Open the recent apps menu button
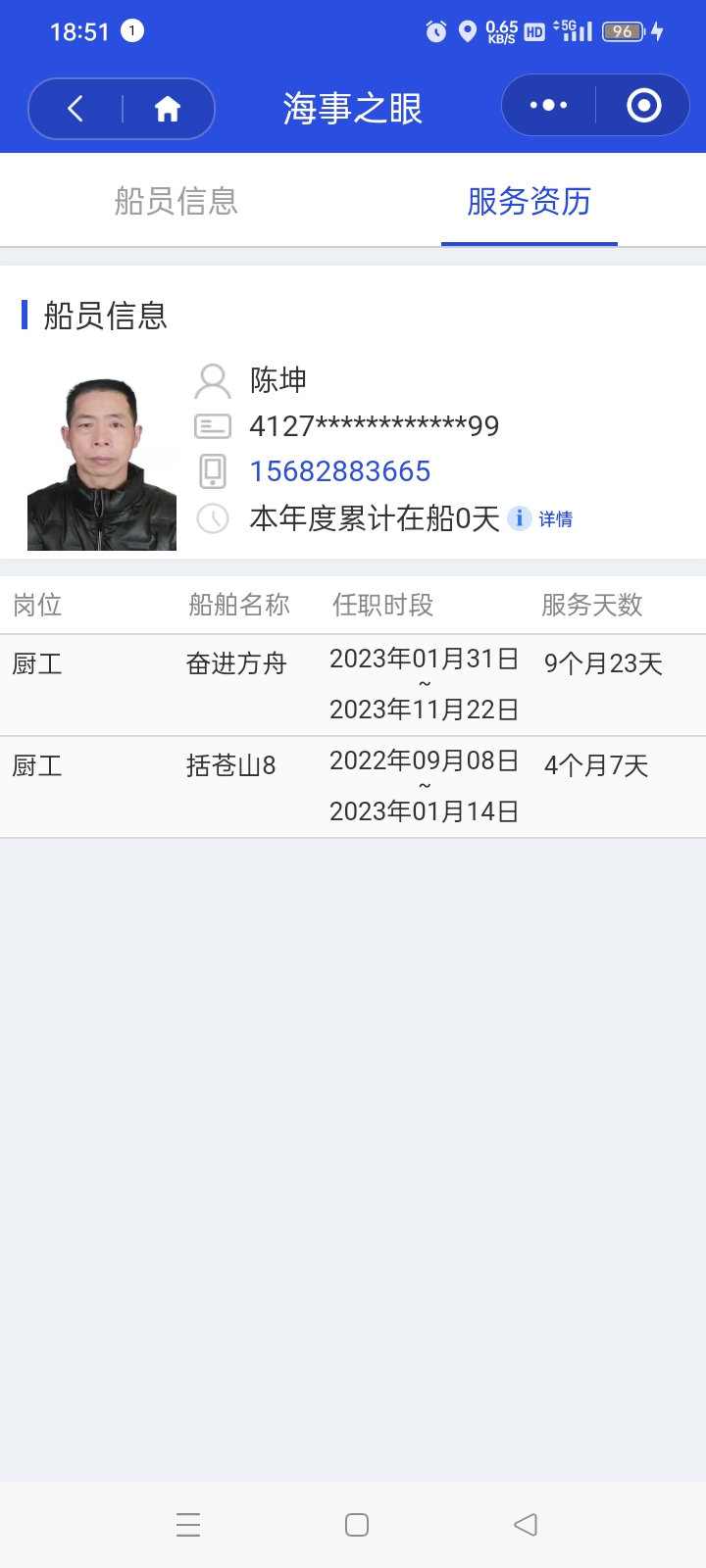 [x=188, y=1524]
